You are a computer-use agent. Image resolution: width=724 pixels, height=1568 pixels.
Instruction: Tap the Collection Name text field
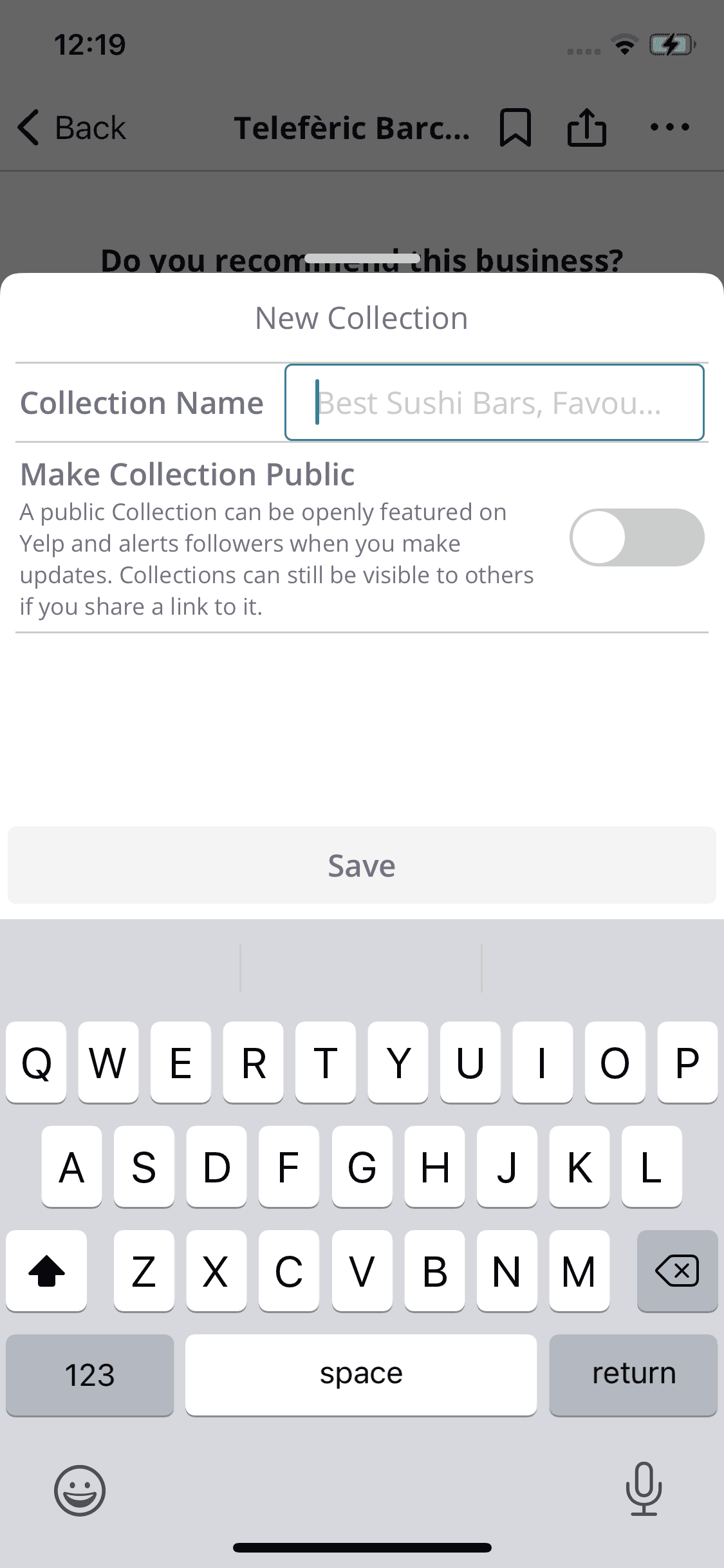click(494, 403)
